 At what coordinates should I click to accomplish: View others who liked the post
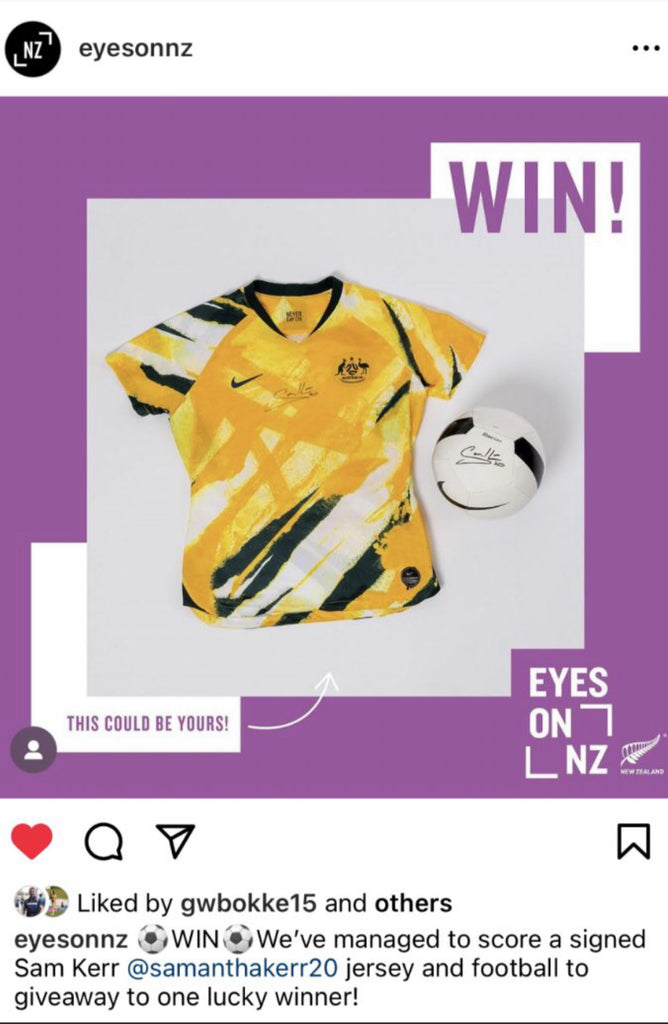click(x=412, y=904)
